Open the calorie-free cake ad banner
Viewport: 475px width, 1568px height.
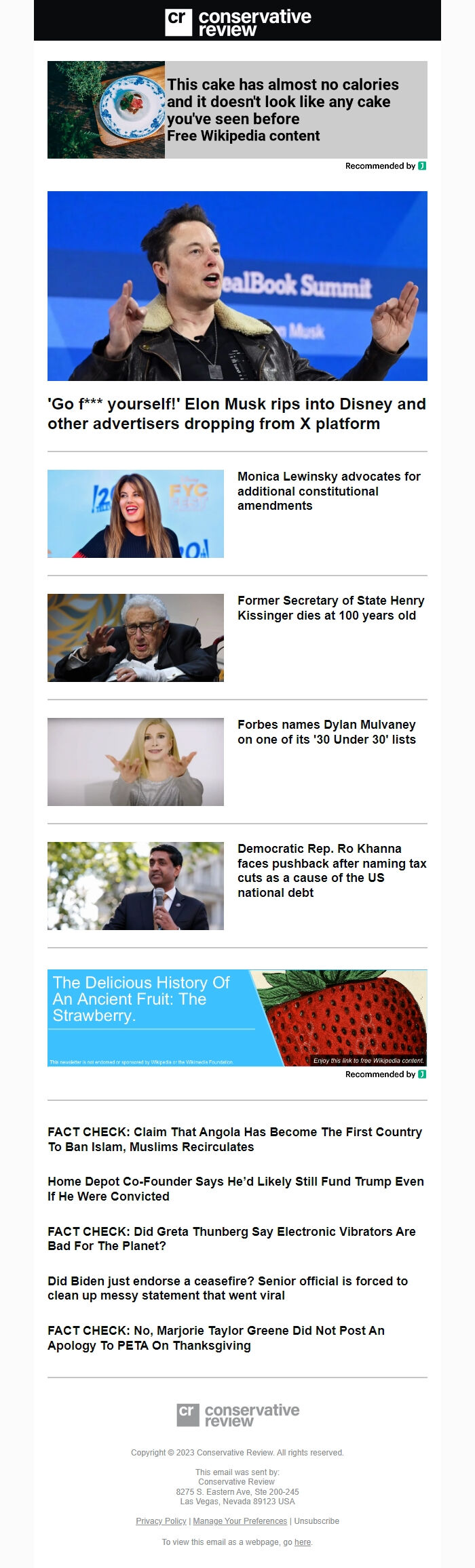coord(237,110)
